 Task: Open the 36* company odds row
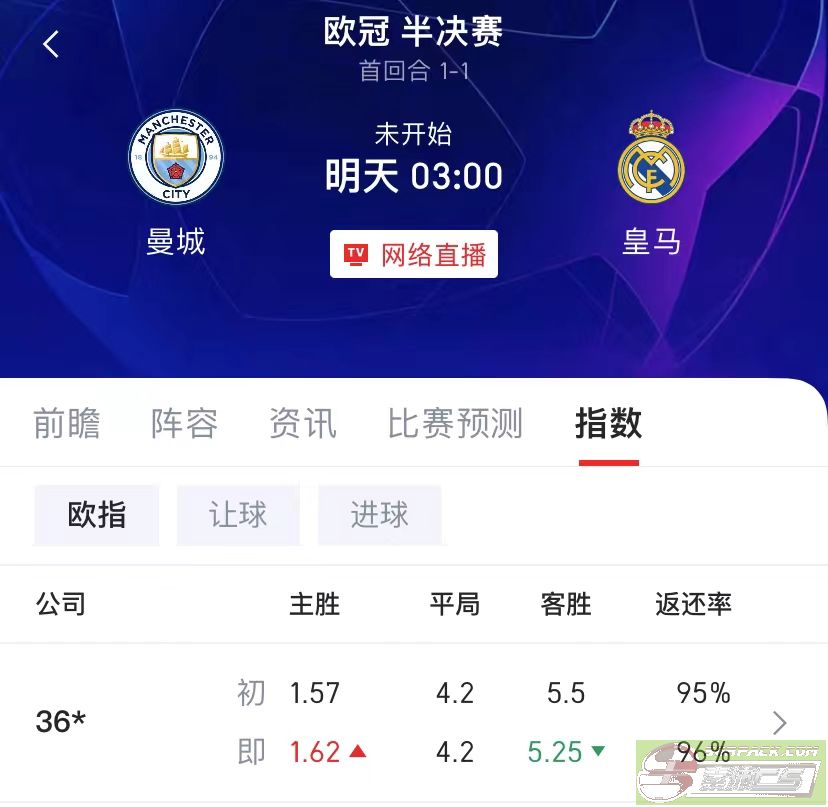coord(413,722)
